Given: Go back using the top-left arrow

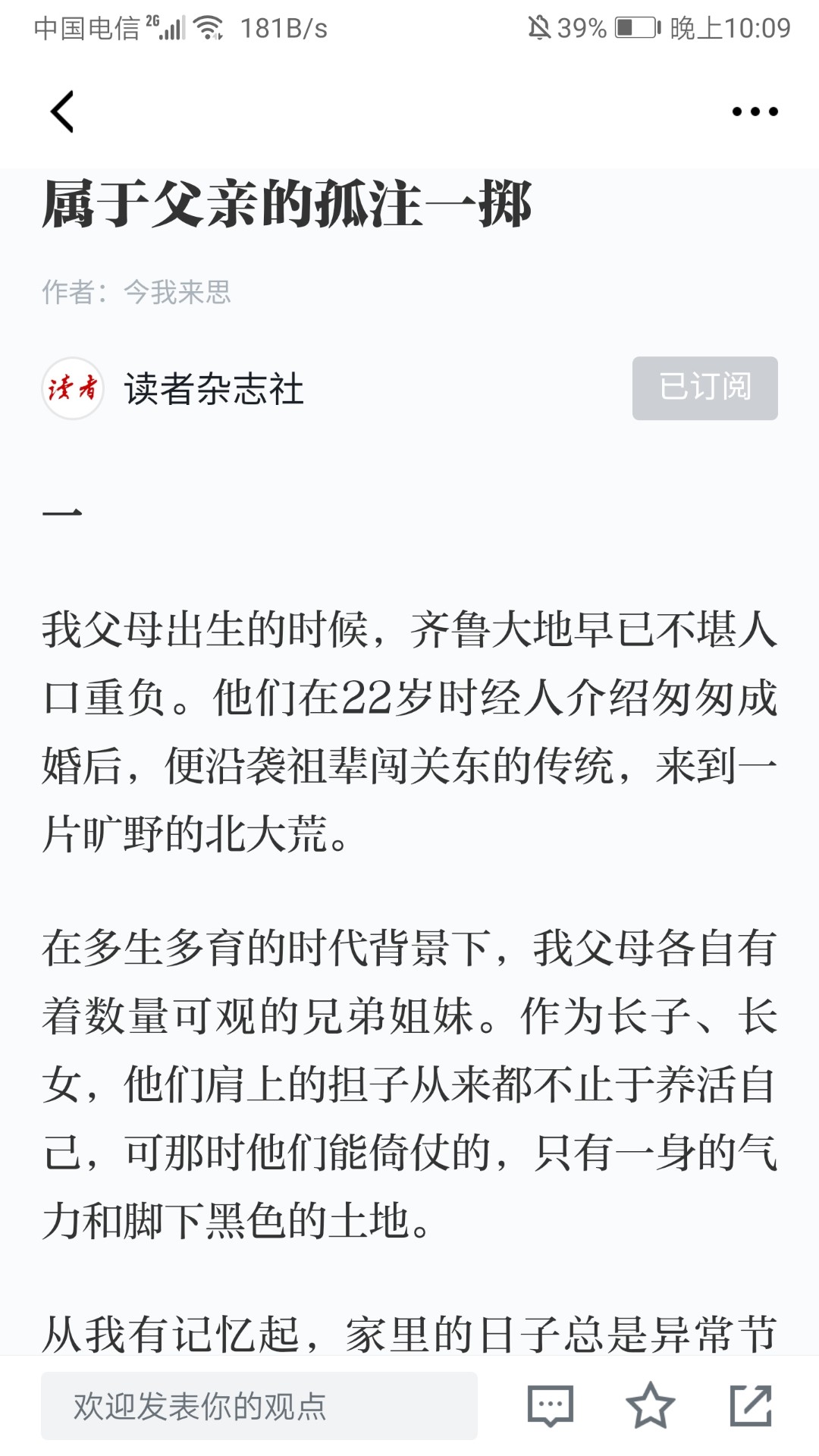Looking at the screenshot, I should tap(62, 111).
